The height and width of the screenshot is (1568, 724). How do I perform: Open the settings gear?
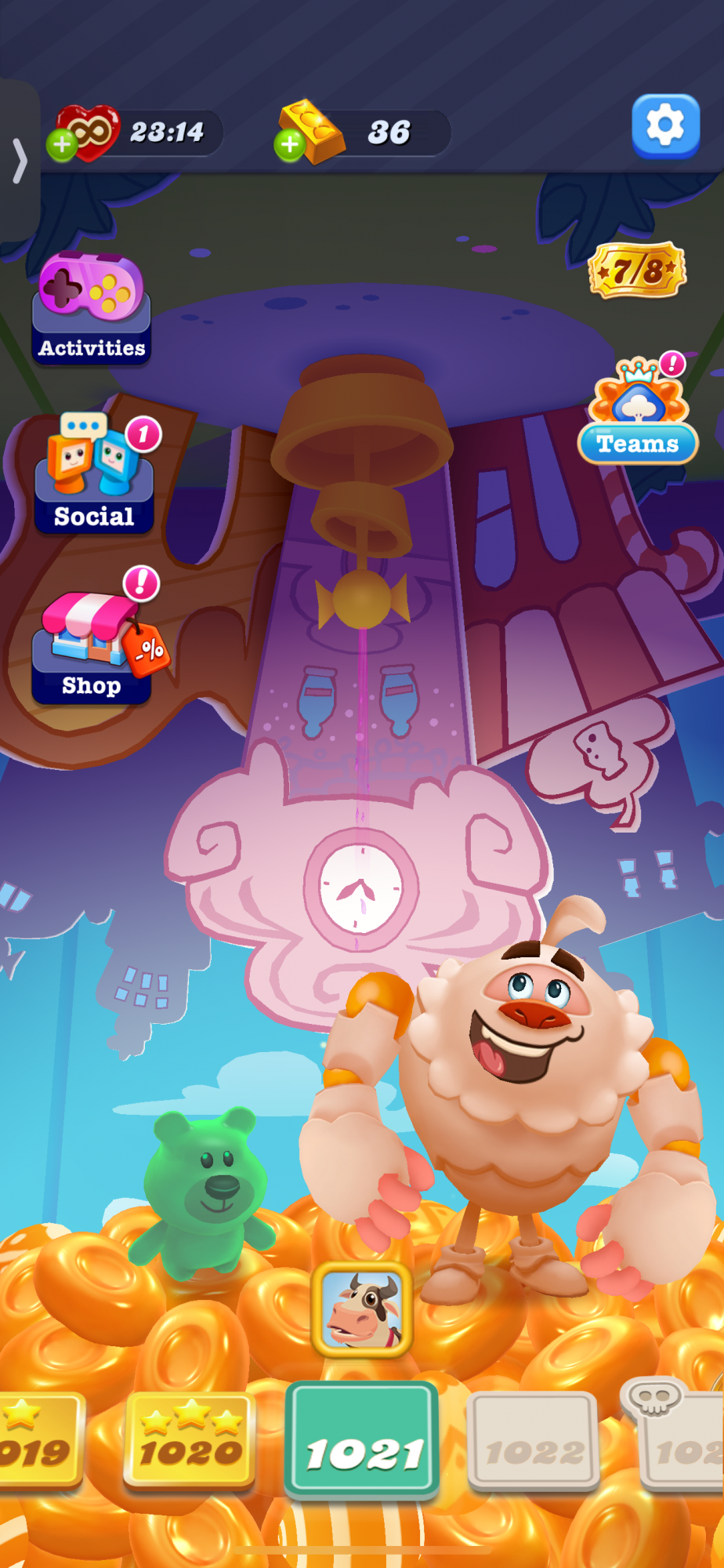click(x=665, y=125)
